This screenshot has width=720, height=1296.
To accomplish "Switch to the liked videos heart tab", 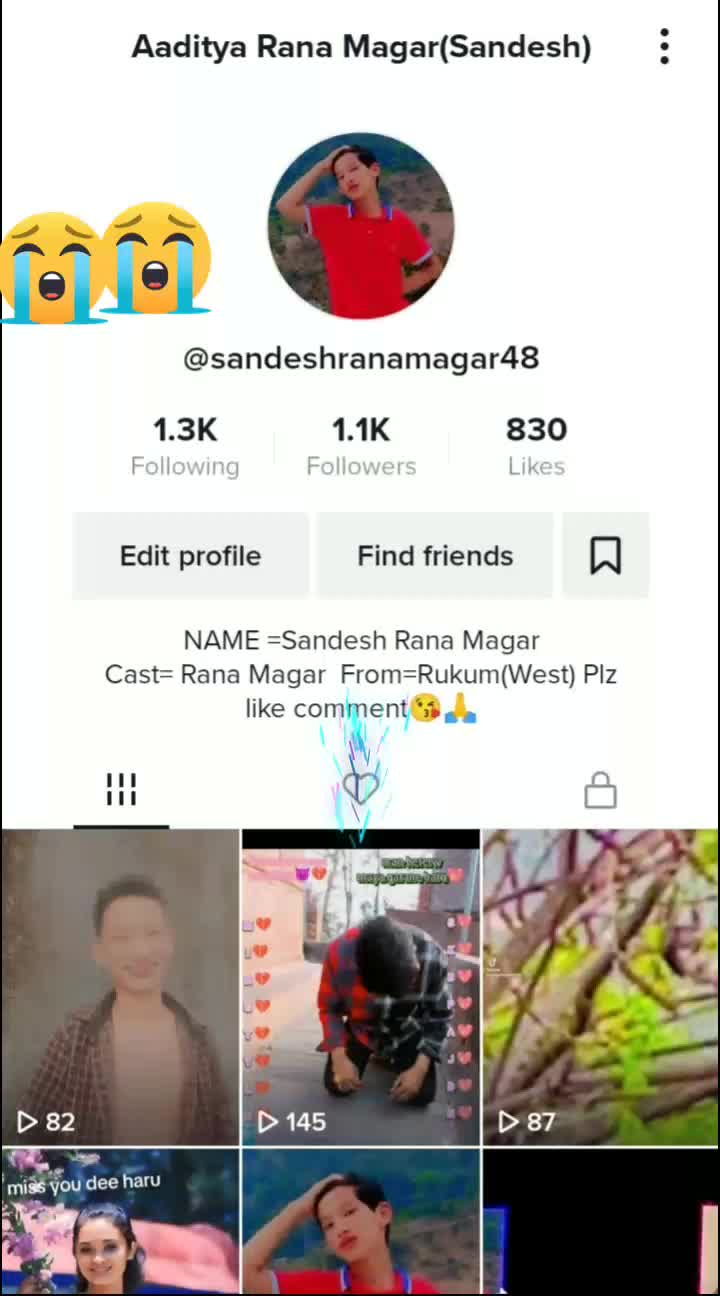I will 360,790.
